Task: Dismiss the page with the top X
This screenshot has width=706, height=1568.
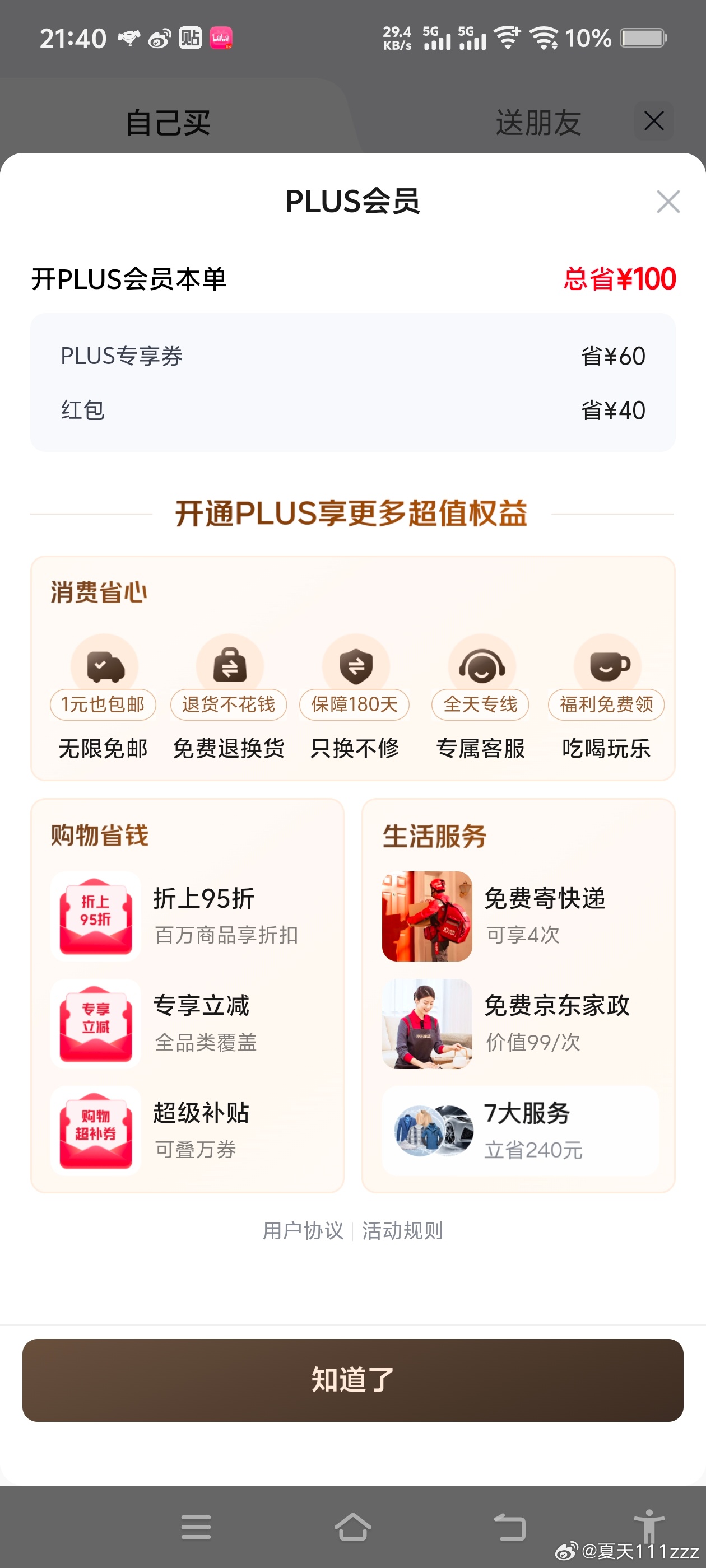Action: [x=654, y=121]
